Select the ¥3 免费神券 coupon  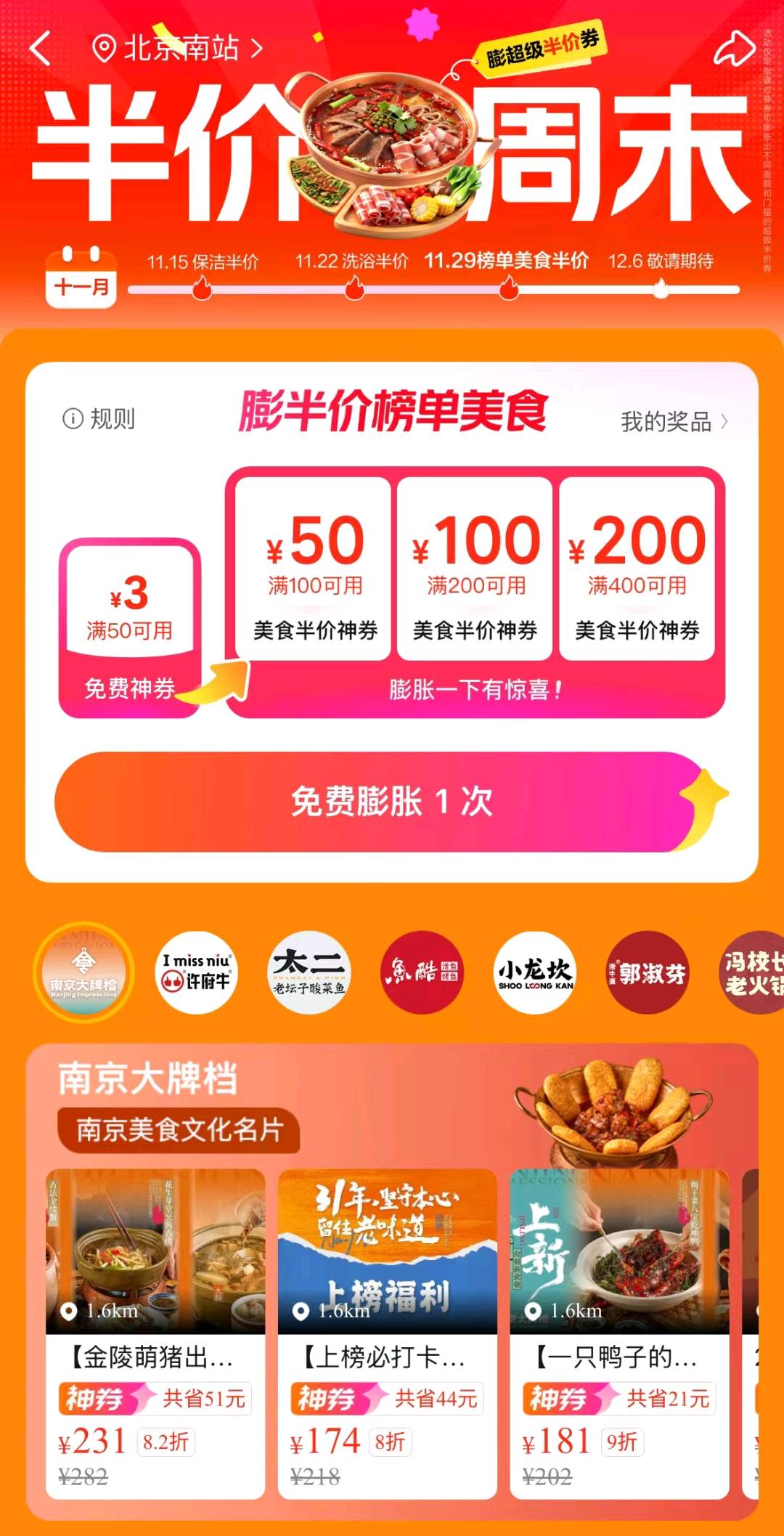click(129, 626)
